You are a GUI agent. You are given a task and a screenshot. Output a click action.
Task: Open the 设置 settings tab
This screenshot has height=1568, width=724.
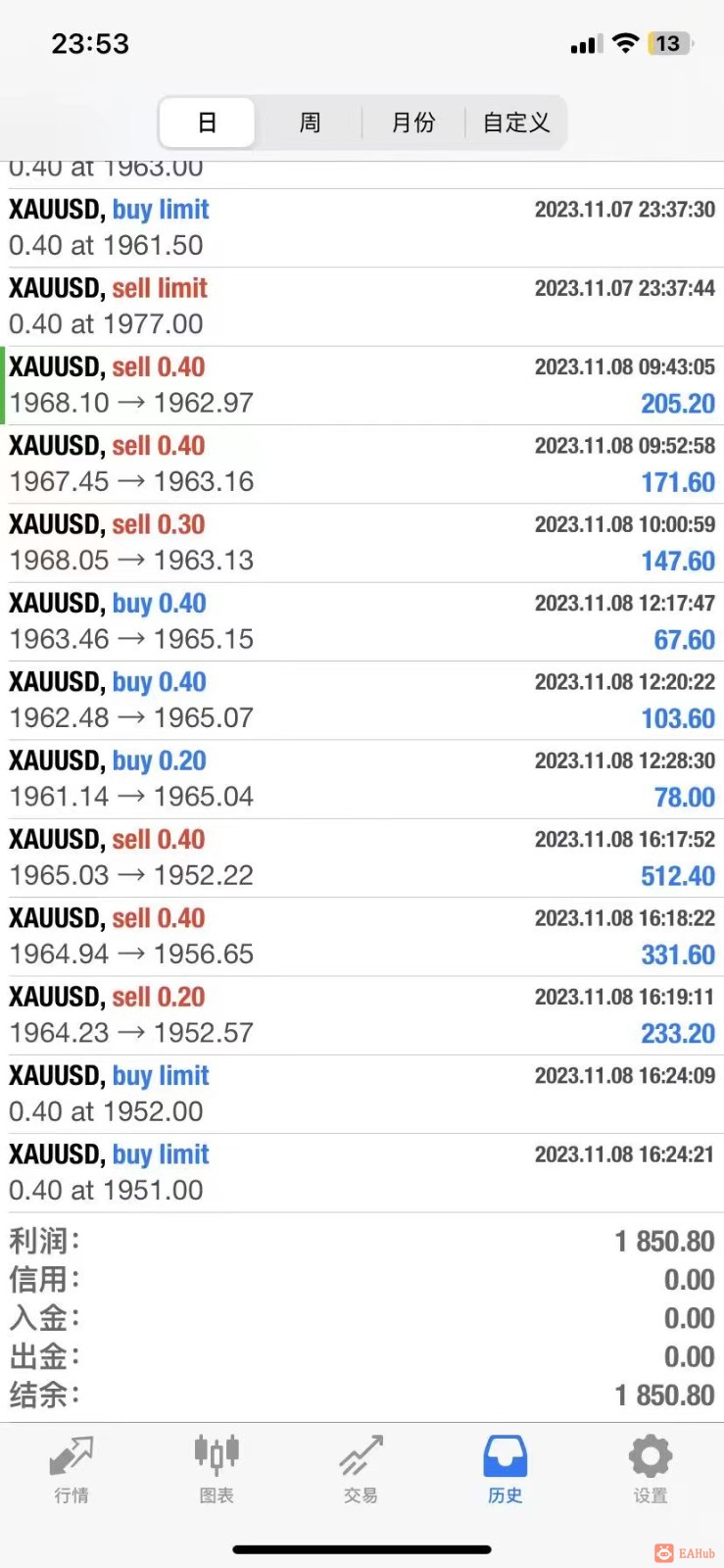coord(650,1468)
